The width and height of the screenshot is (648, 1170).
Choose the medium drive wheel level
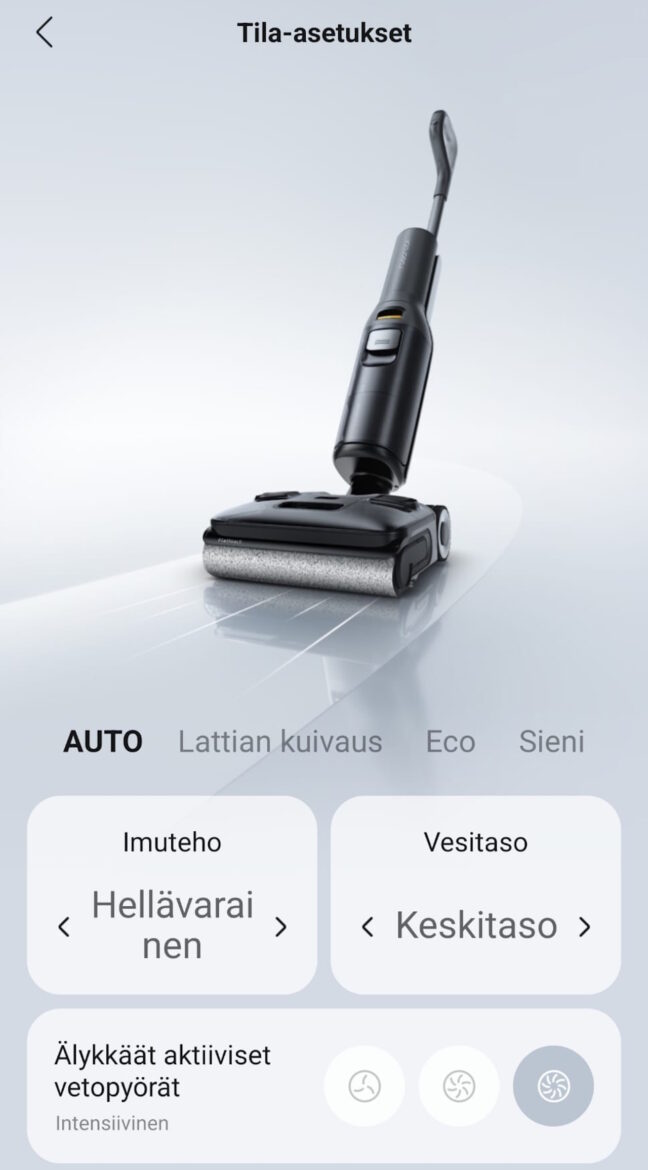pyautogui.click(x=459, y=1086)
